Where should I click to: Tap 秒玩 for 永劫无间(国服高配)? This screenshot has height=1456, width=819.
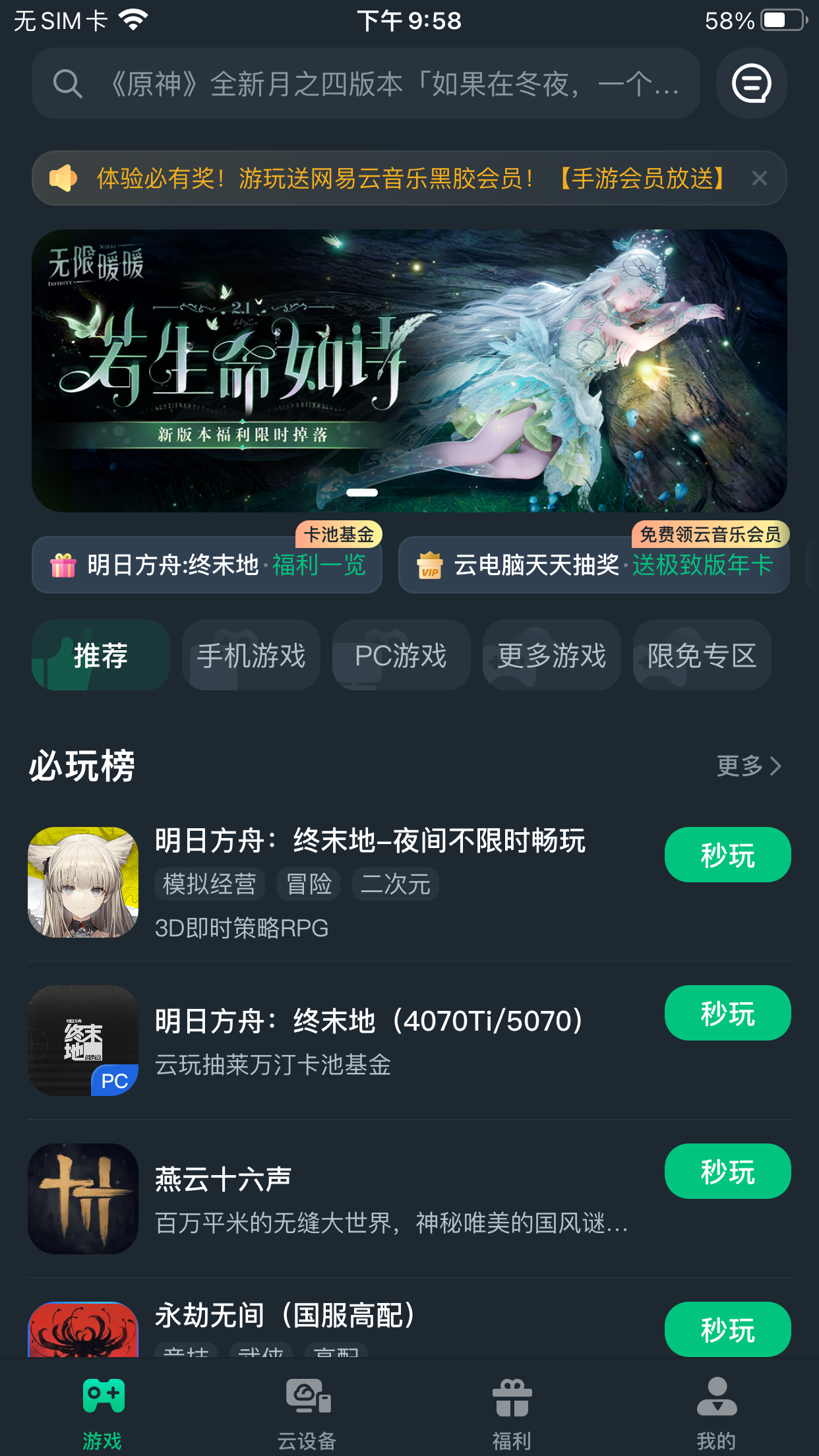coord(727,1329)
